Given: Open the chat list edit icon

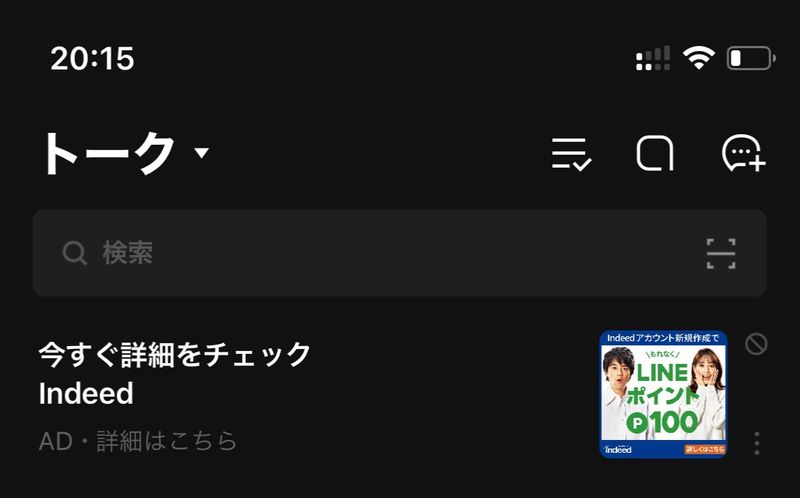Looking at the screenshot, I should click(x=572, y=154).
